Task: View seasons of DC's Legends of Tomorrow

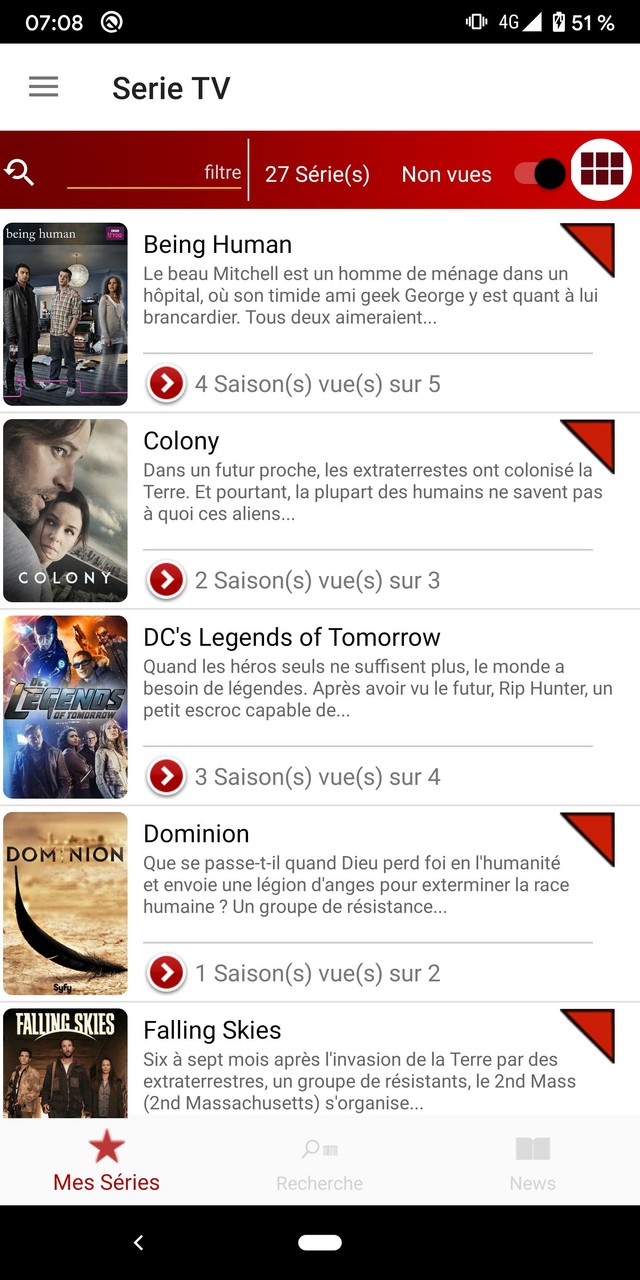Action: [x=166, y=776]
